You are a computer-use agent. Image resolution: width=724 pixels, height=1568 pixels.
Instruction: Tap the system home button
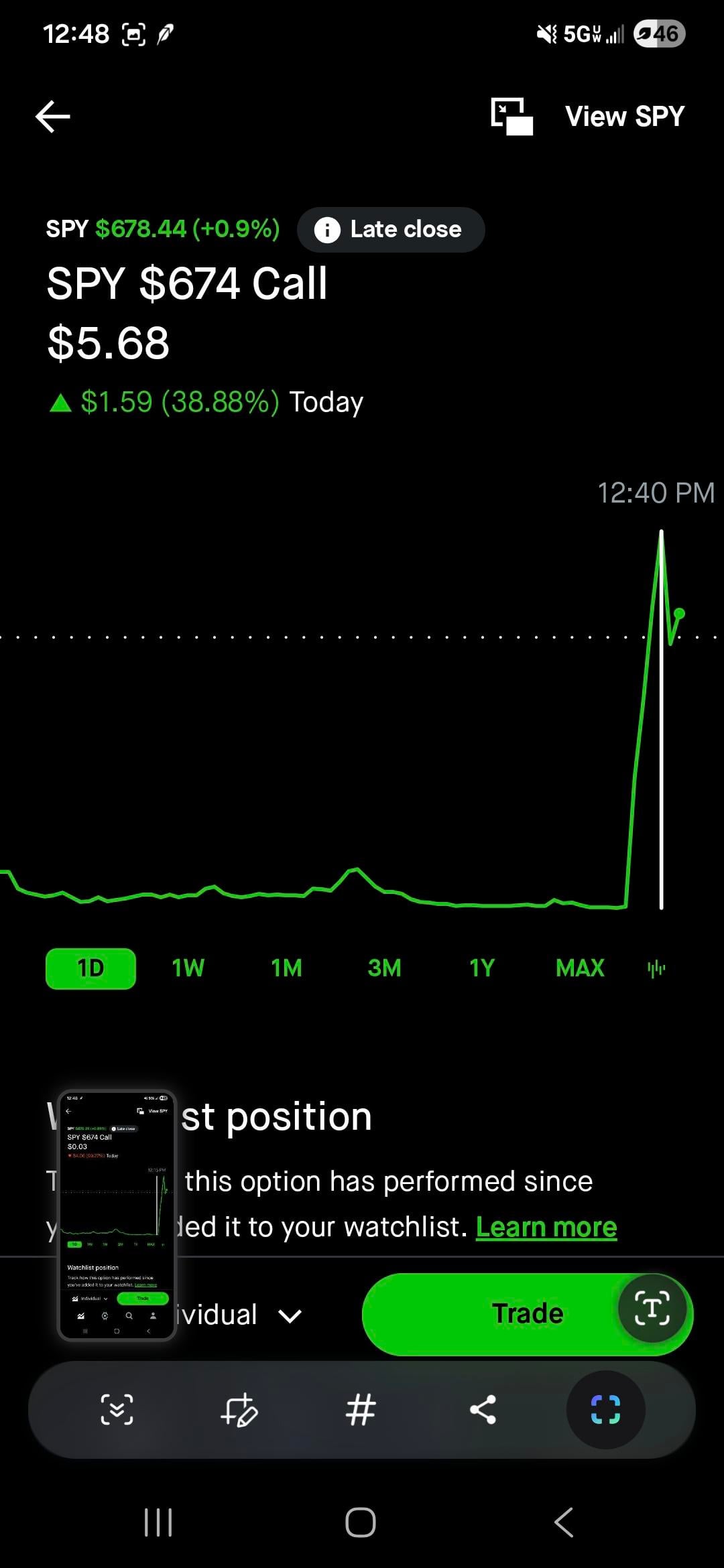tap(361, 1522)
